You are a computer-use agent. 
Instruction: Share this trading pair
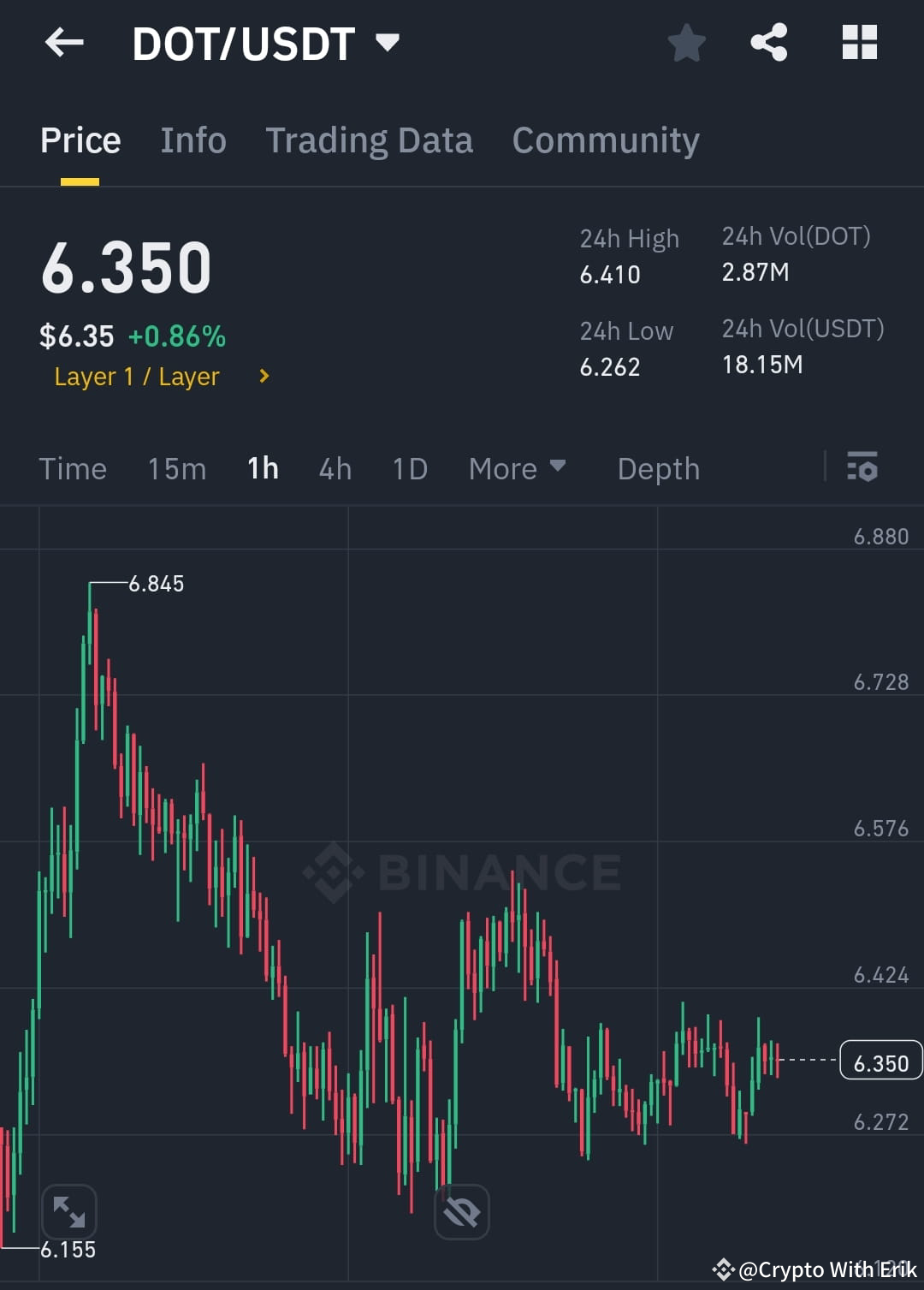click(769, 43)
